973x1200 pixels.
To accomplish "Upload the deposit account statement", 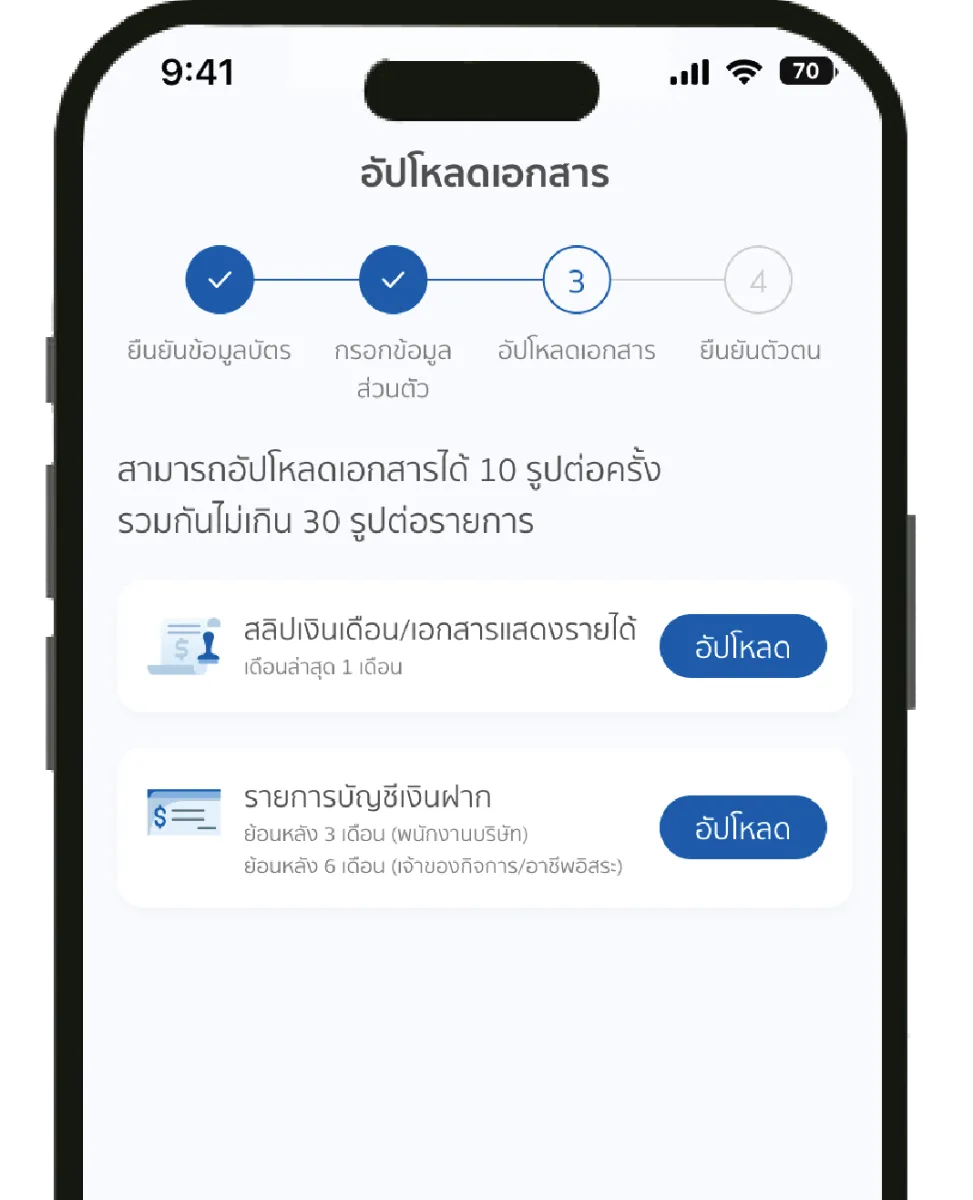I will (x=742, y=828).
